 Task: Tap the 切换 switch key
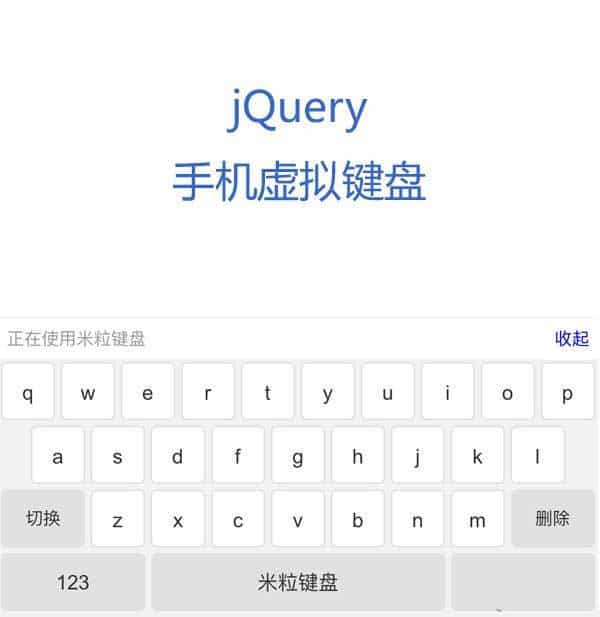pos(43,519)
